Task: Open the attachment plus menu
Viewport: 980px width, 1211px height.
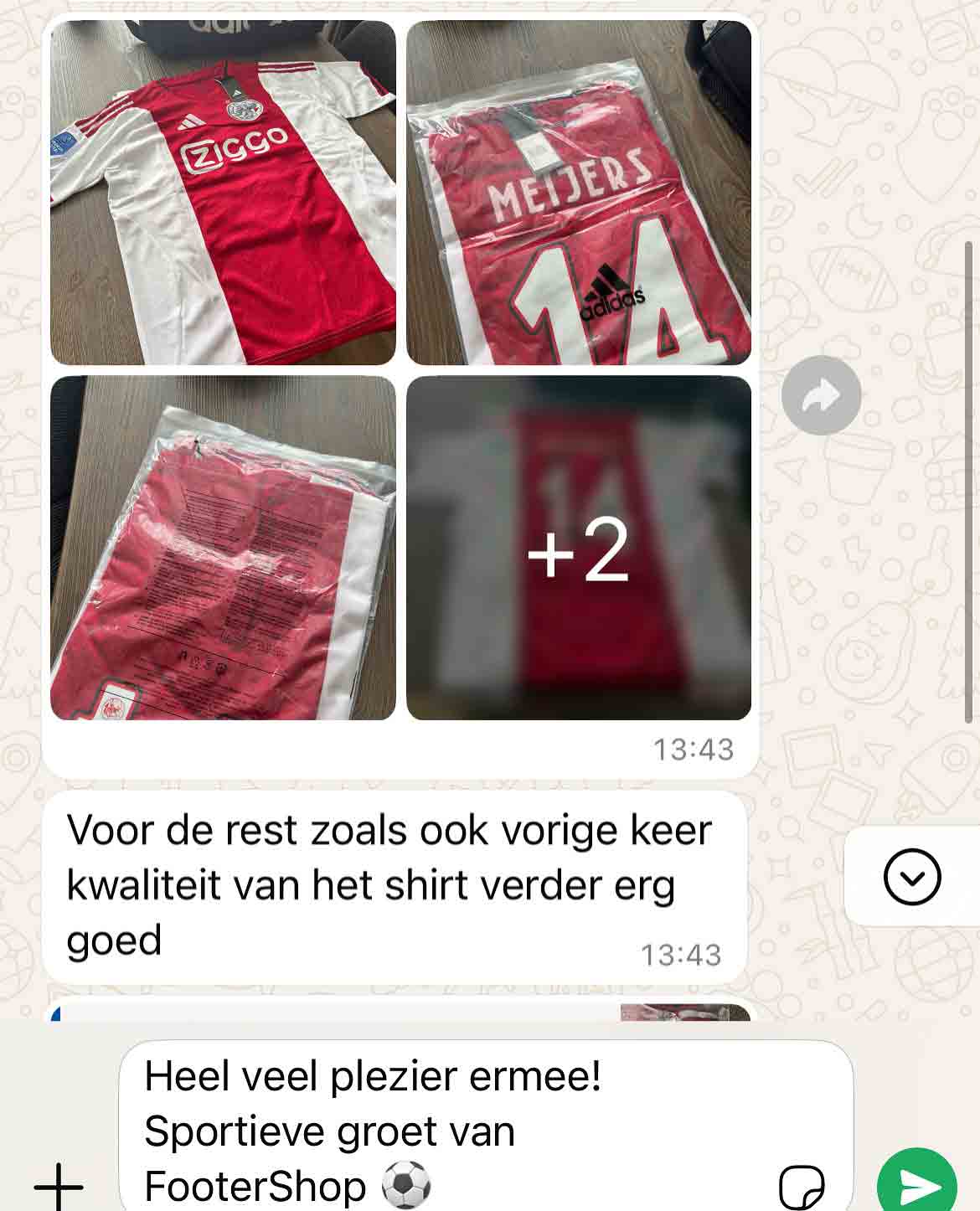Action: [59, 1186]
